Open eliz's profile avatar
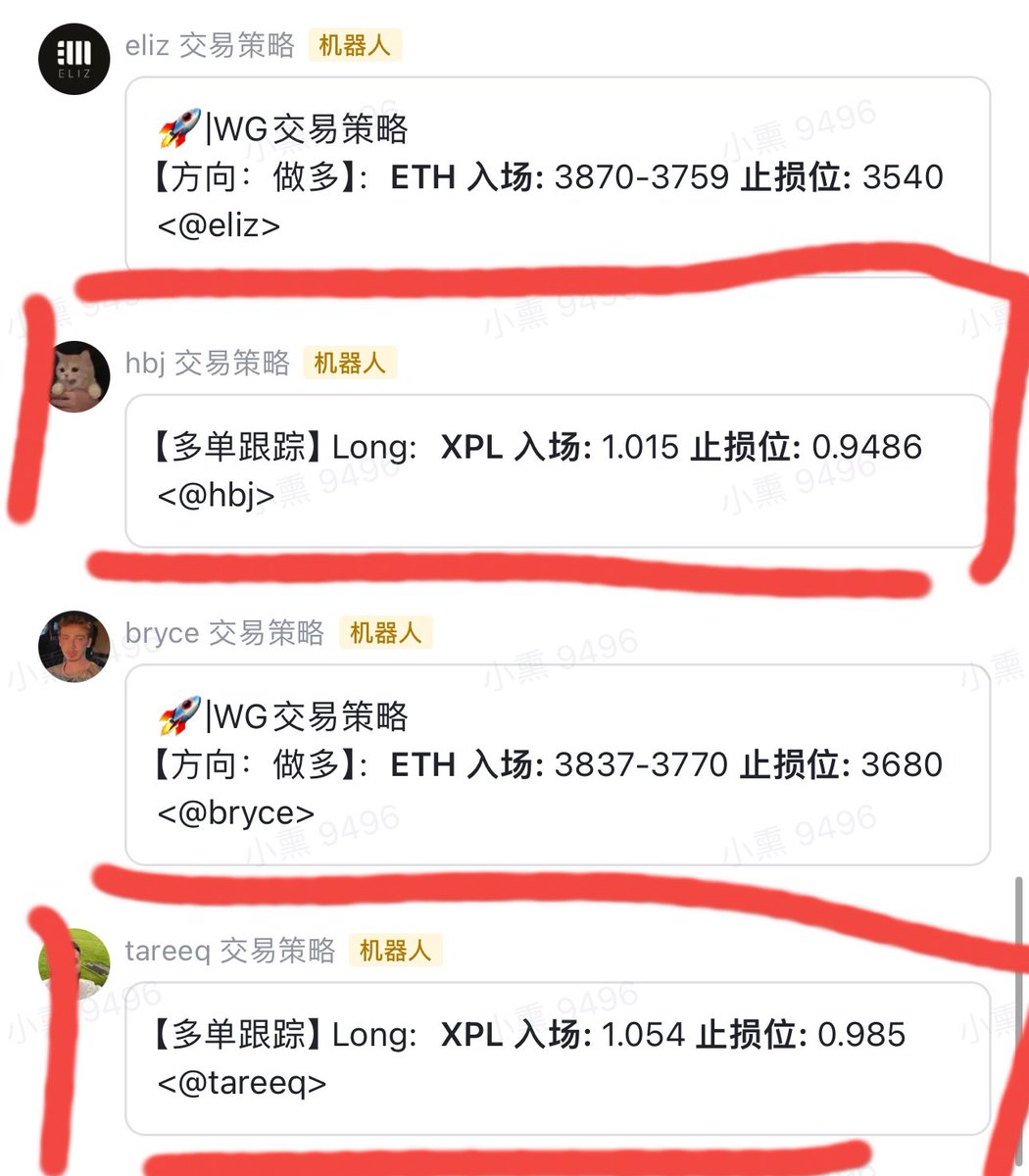Screen dimensions: 1029x1176 [73, 58]
